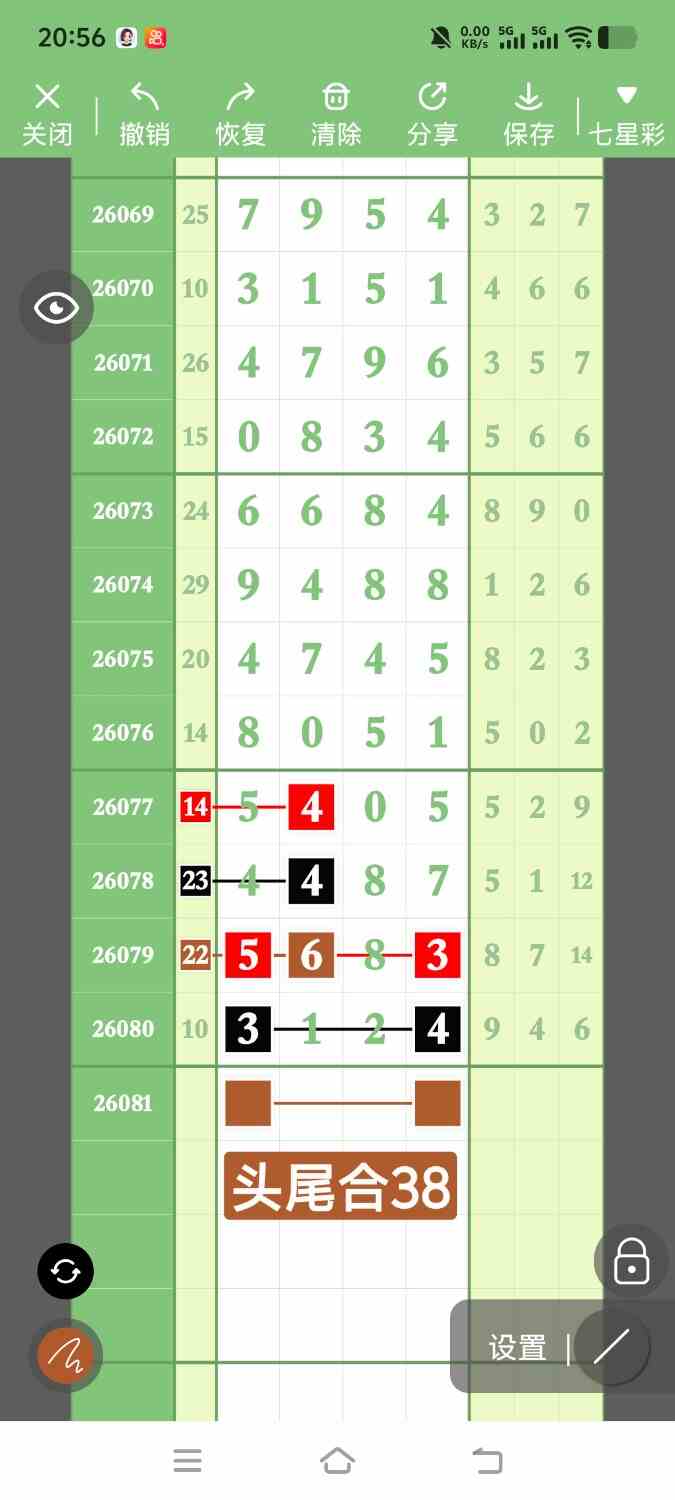The height and width of the screenshot is (1500, 675).
Task: Open the brown scribble pen tool
Action: coord(65,1356)
